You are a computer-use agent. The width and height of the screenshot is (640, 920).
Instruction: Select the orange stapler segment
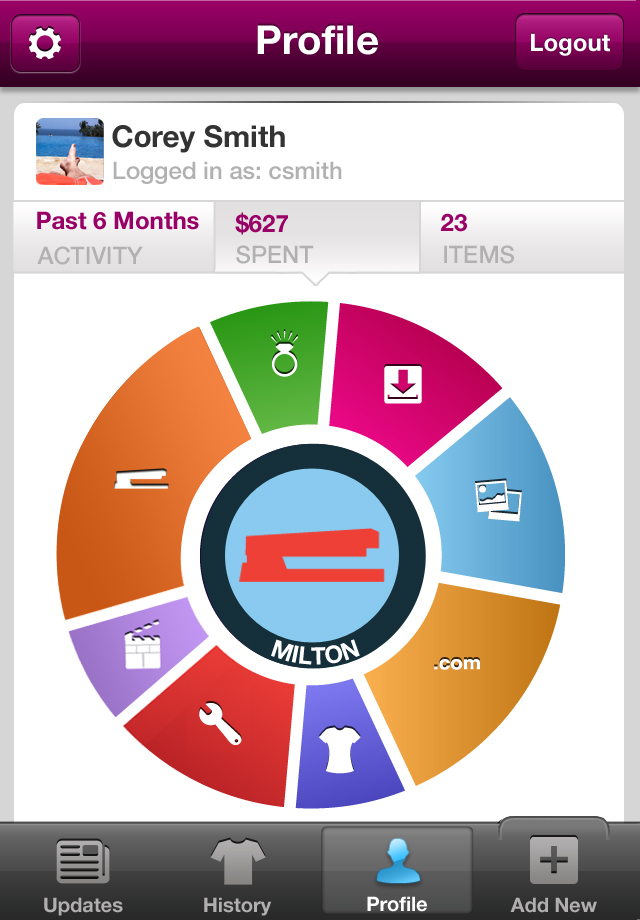point(140,478)
